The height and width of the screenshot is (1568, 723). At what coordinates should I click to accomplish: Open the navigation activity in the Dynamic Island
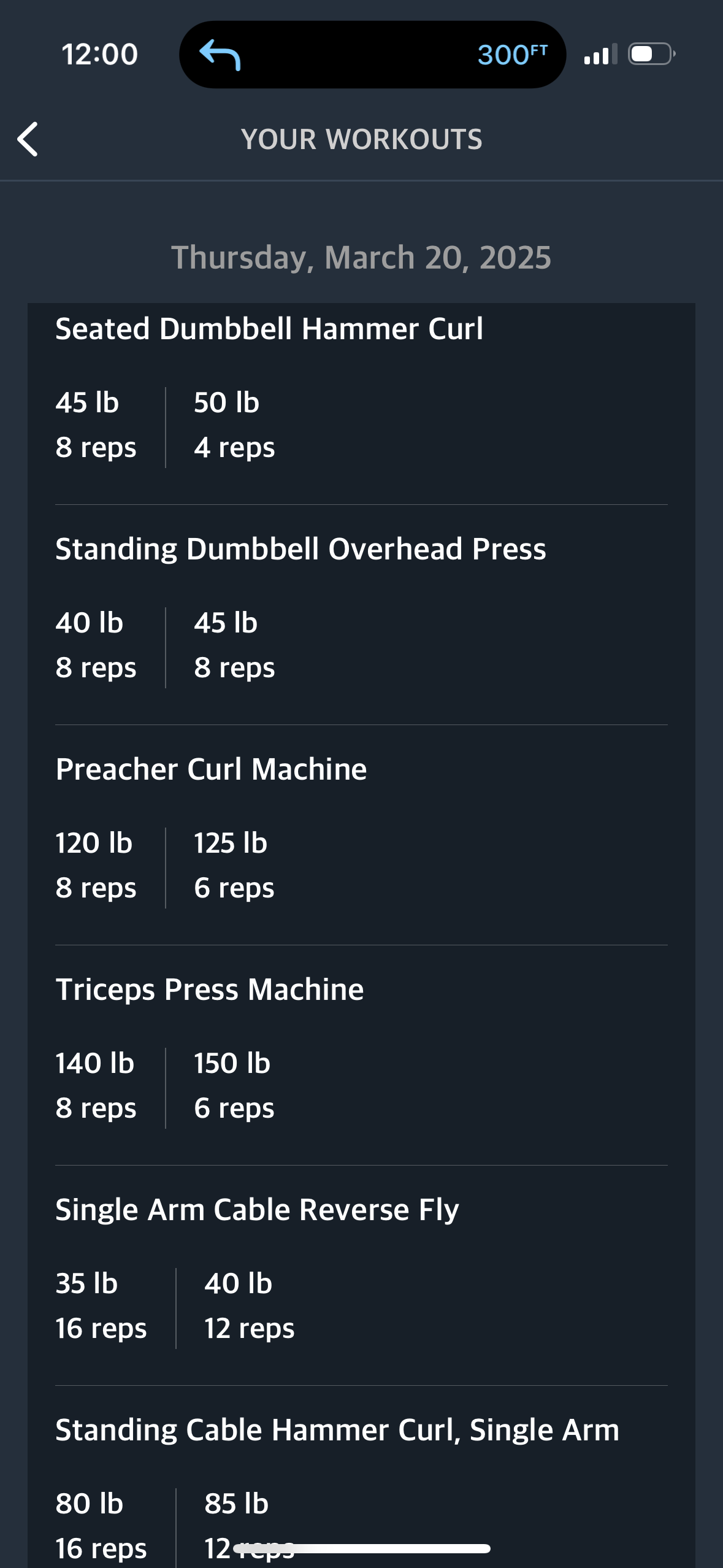coord(372,55)
